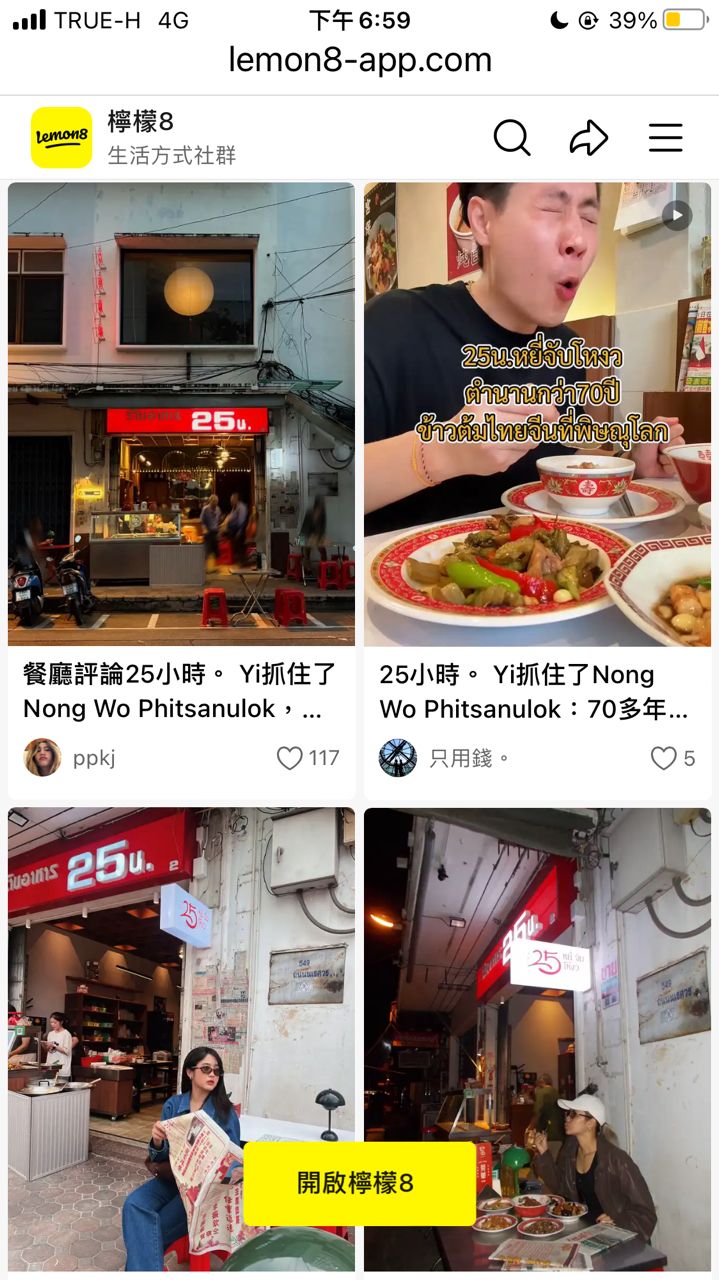Open the search magnifier icon
This screenshot has height=1280, width=719.
pyautogui.click(x=511, y=138)
